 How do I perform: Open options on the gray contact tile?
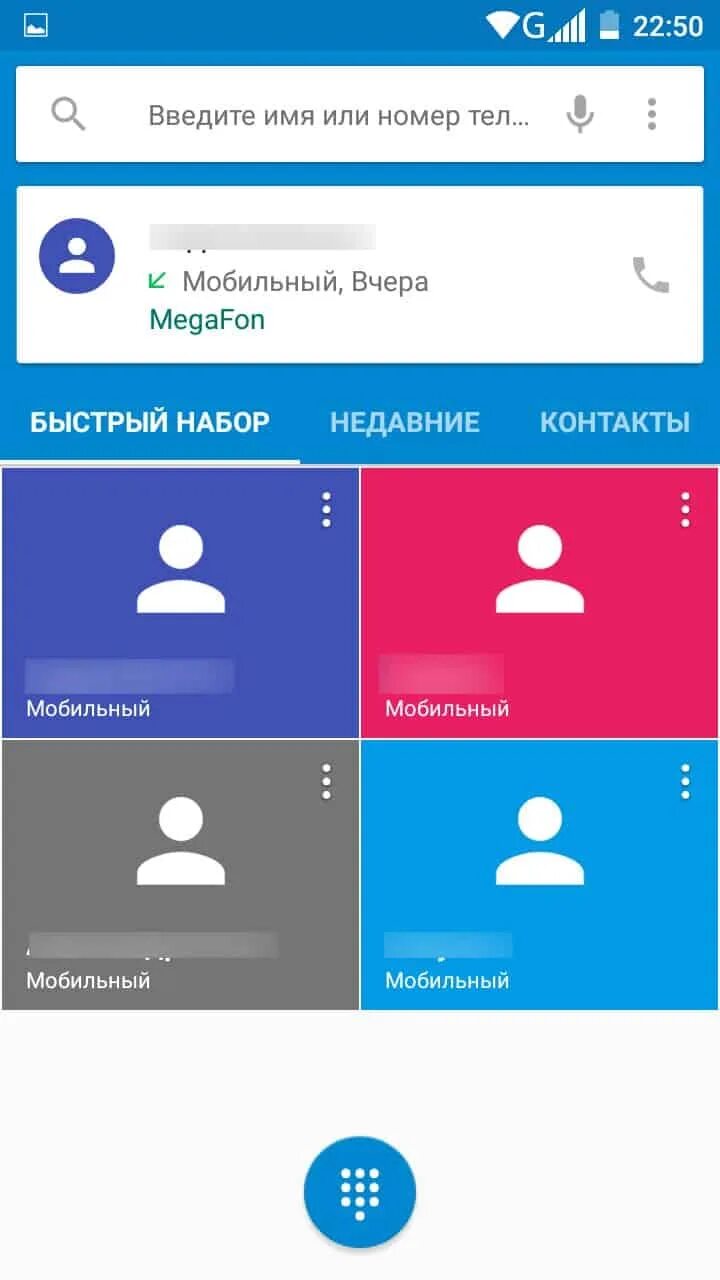[x=326, y=782]
